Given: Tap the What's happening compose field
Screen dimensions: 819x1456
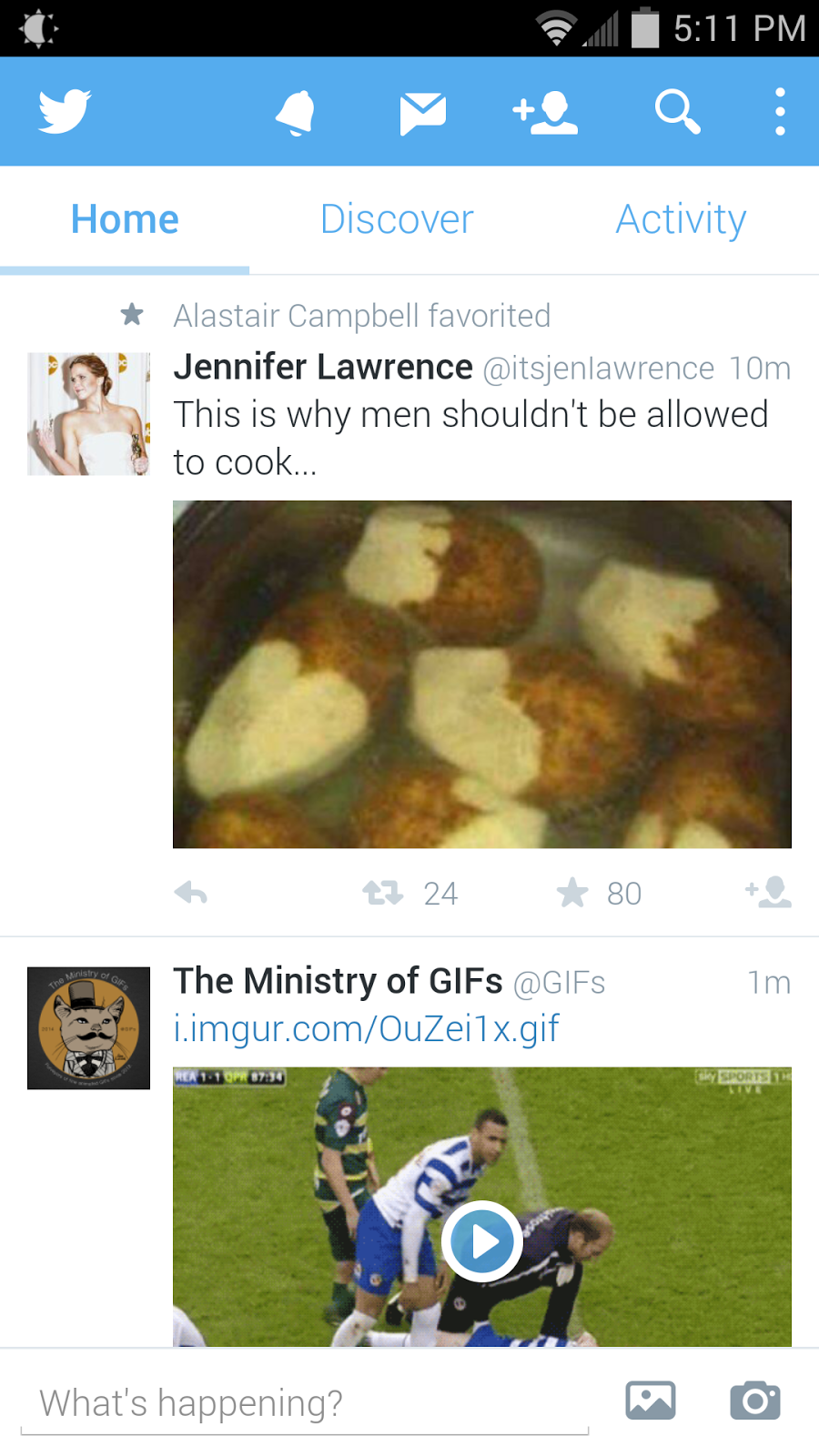Looking at the screenshot, I should [305, 1403].
